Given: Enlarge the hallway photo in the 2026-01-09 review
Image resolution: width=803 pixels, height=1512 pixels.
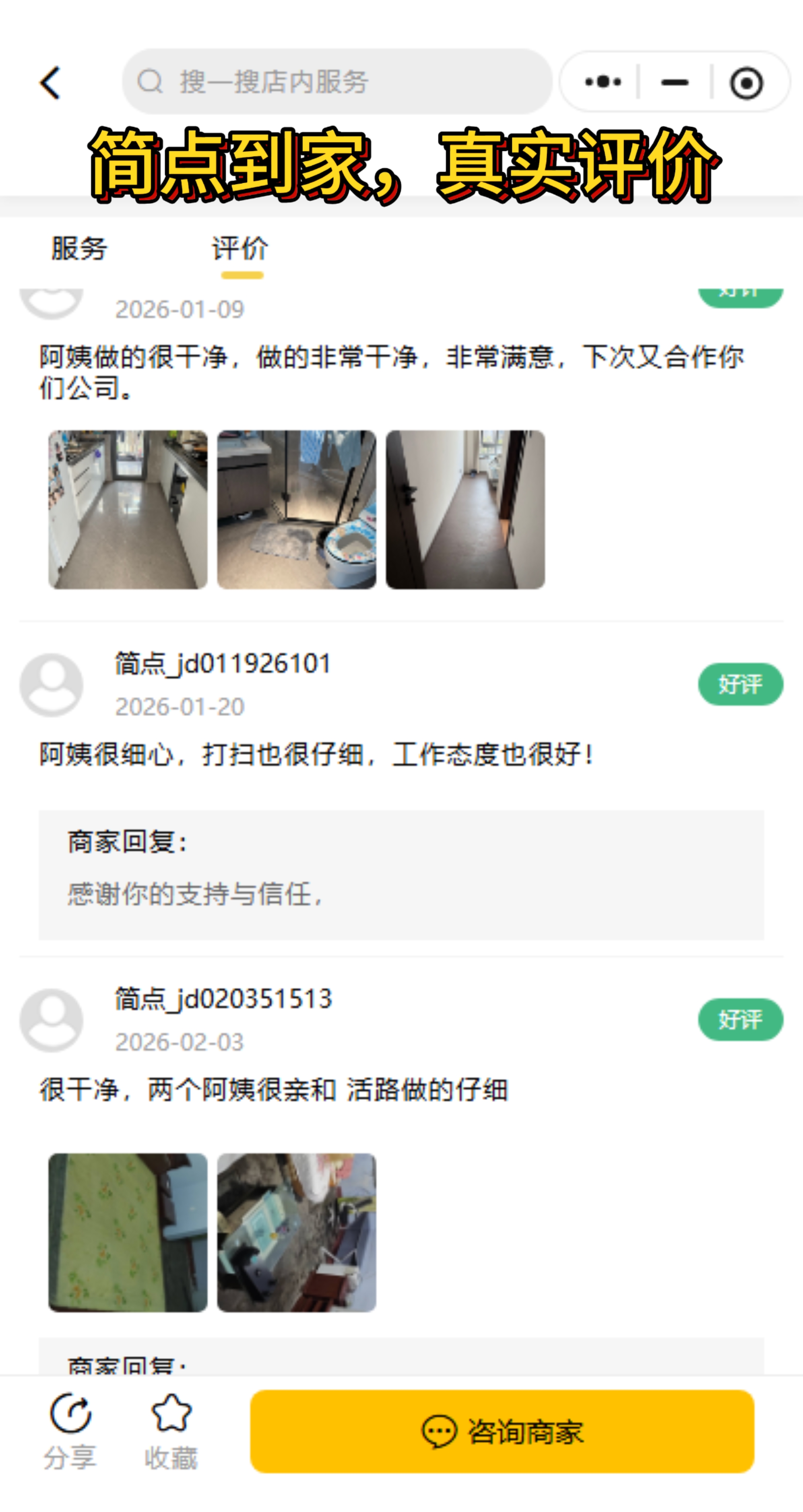Looking at the screenshot, I should (x=465, y=509).
